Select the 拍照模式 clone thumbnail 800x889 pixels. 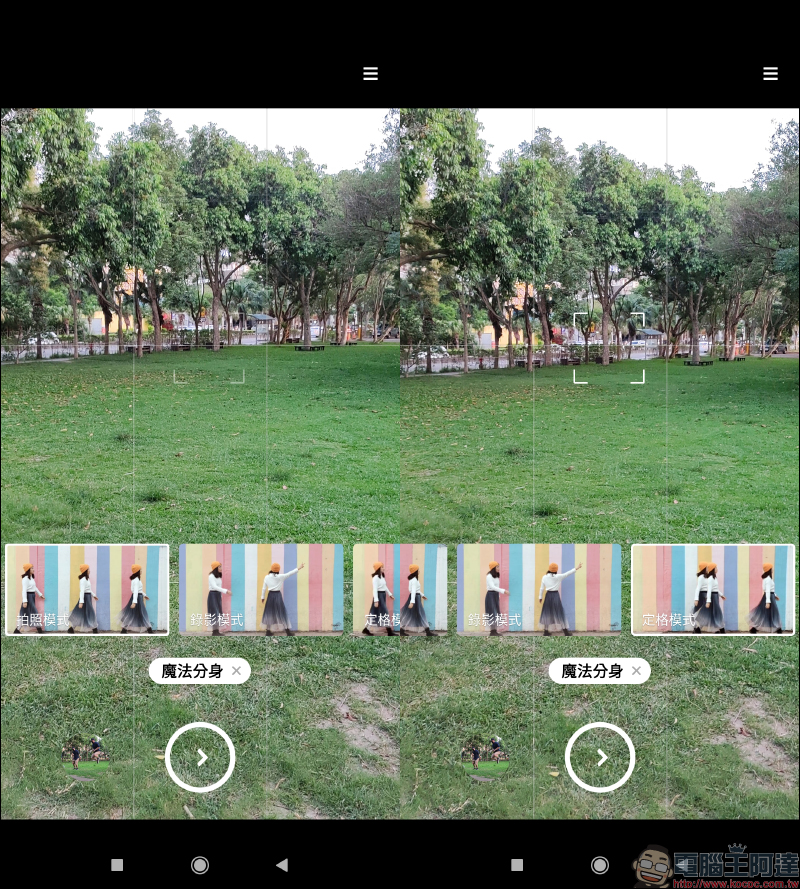tap(87, 589)
